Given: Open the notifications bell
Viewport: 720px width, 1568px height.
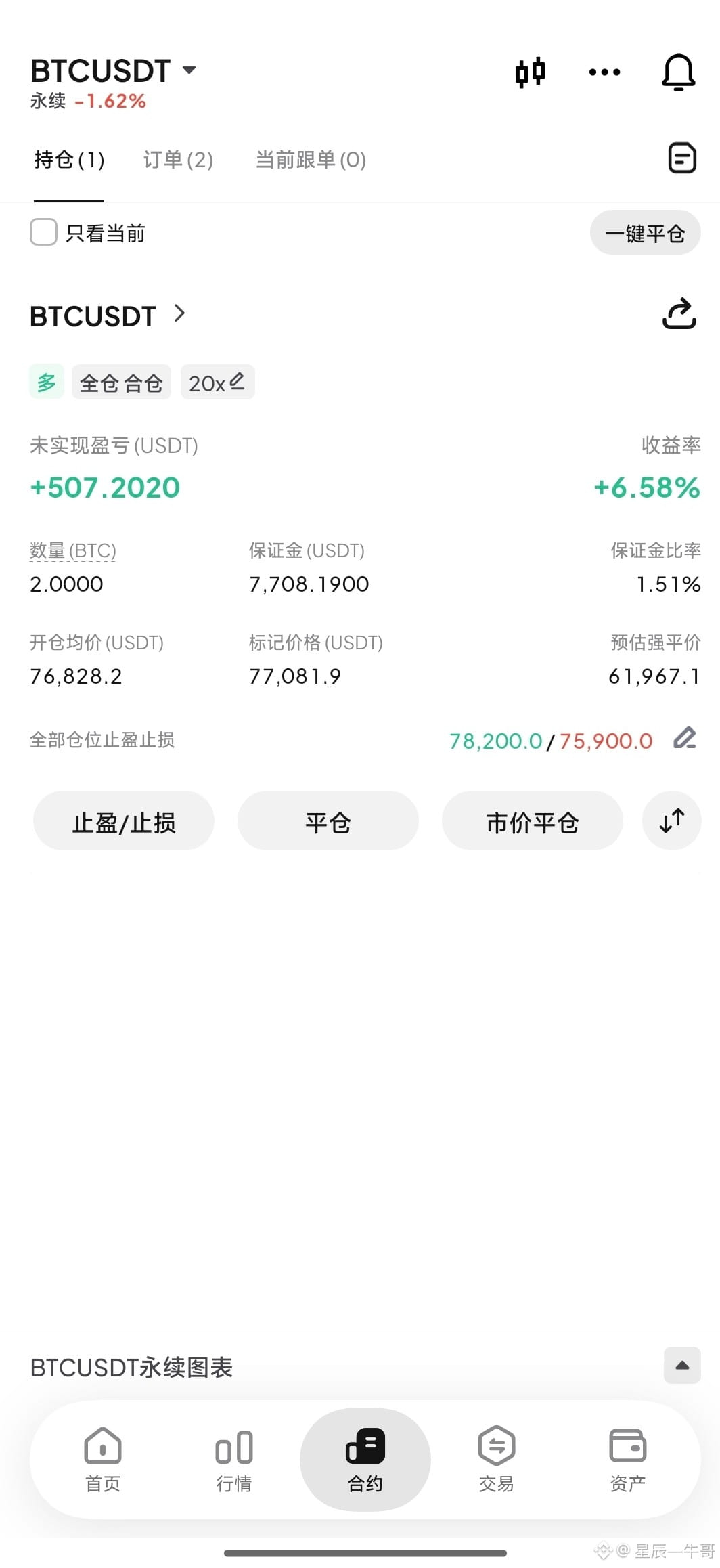Looking at the screenshot, I should (x=678, y=72).
